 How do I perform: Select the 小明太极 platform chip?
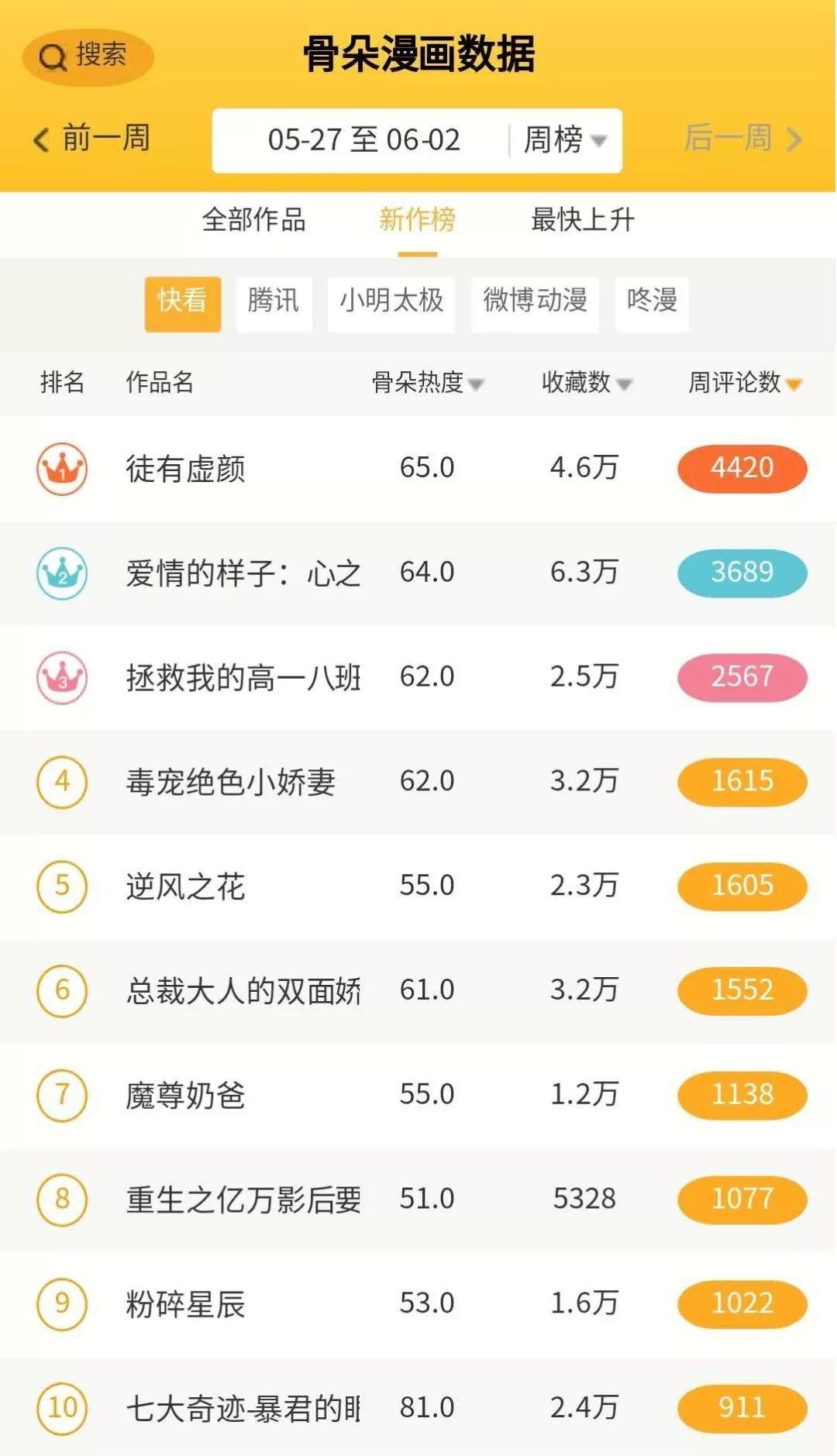click(391, 301)
